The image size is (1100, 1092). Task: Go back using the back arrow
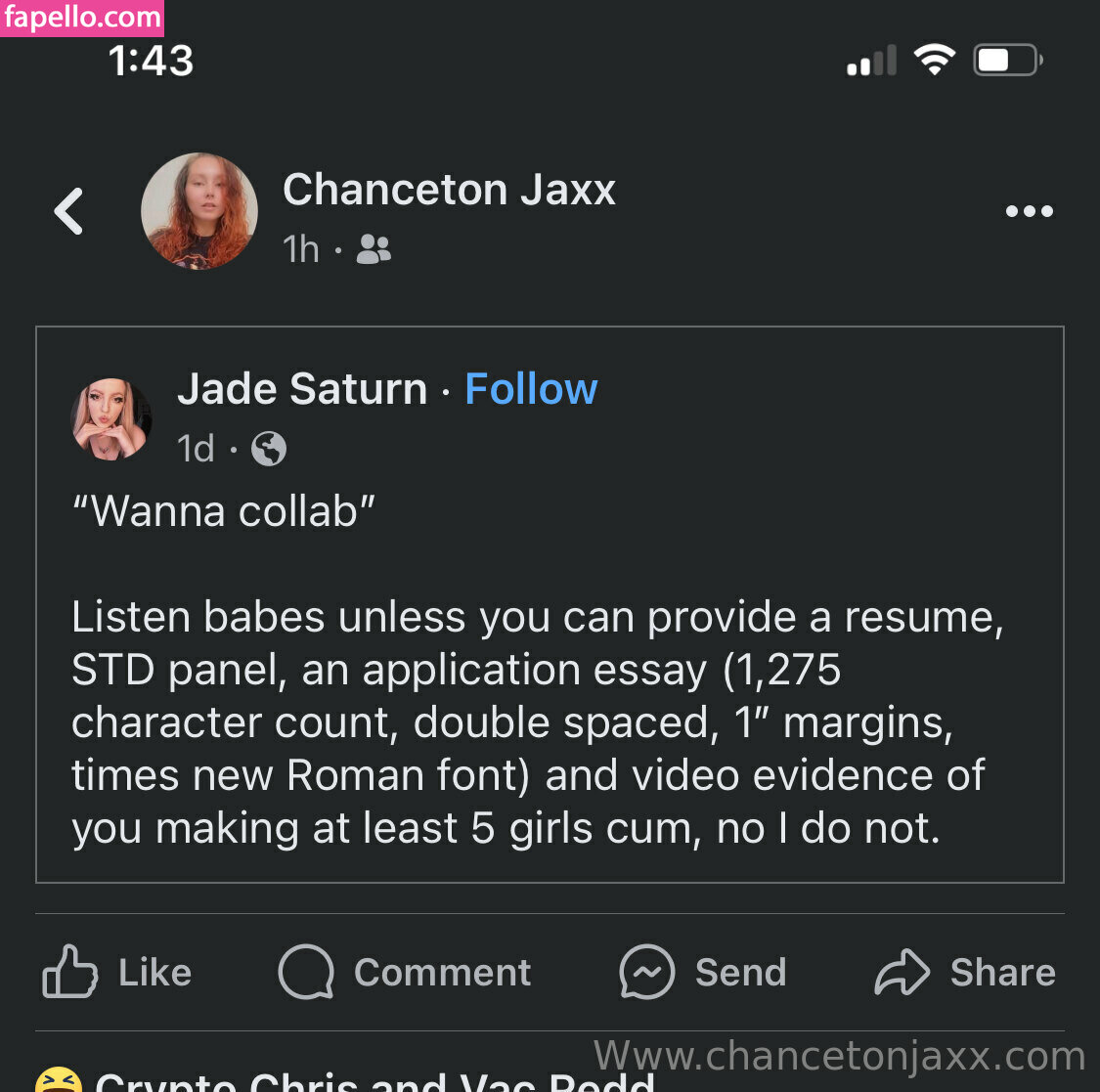(68, 211)
